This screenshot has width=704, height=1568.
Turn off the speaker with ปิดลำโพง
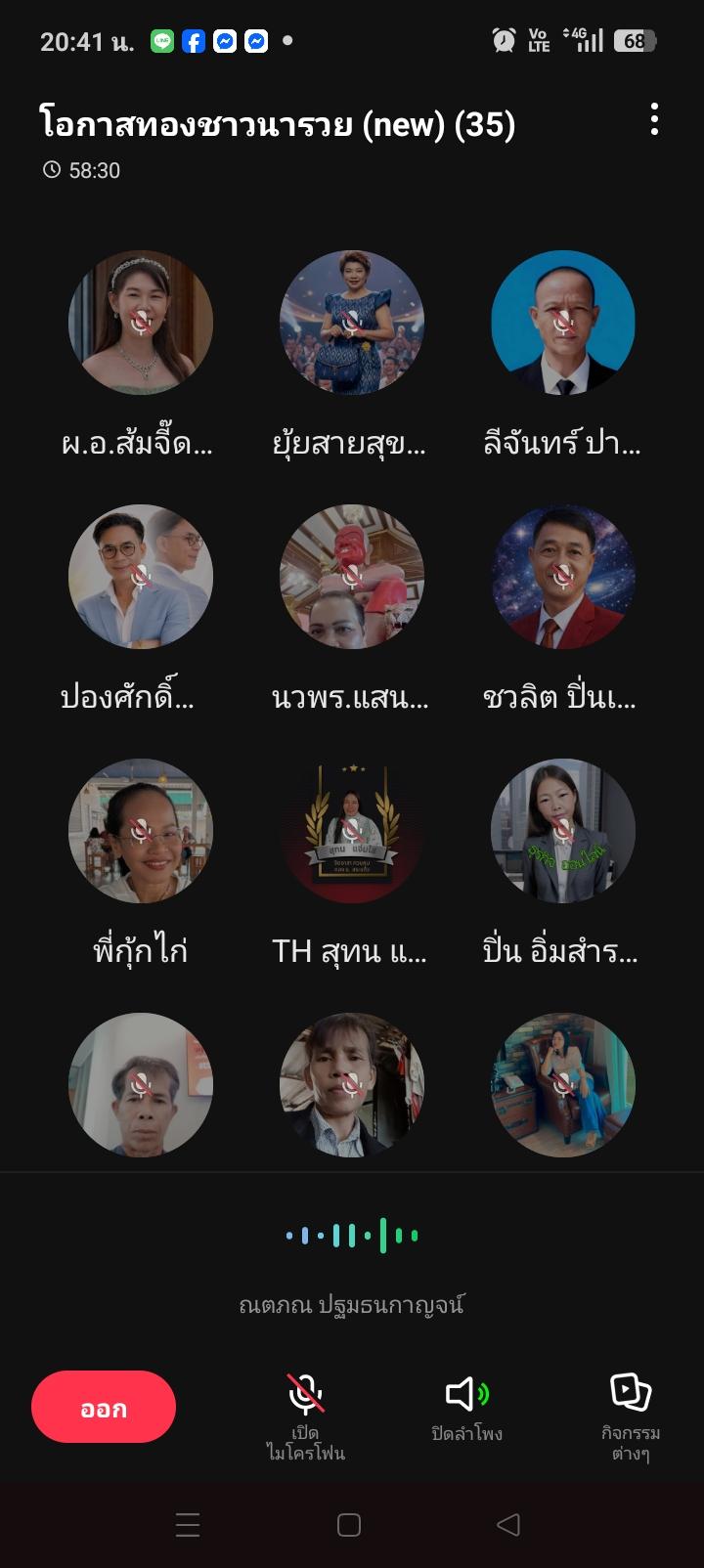click(x=467, y=1408)
